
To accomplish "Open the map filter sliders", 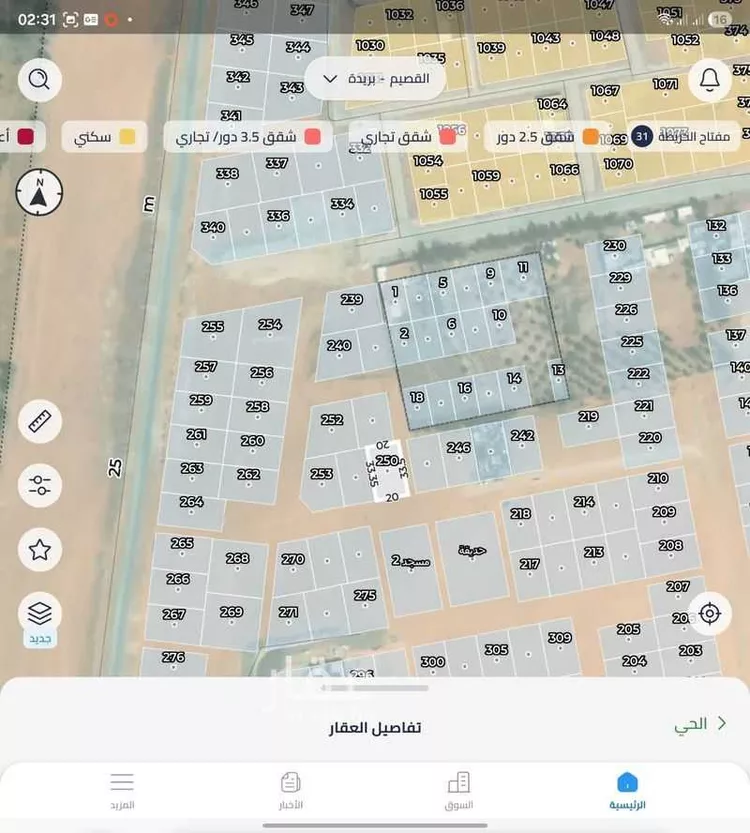I will coord(40,486).
